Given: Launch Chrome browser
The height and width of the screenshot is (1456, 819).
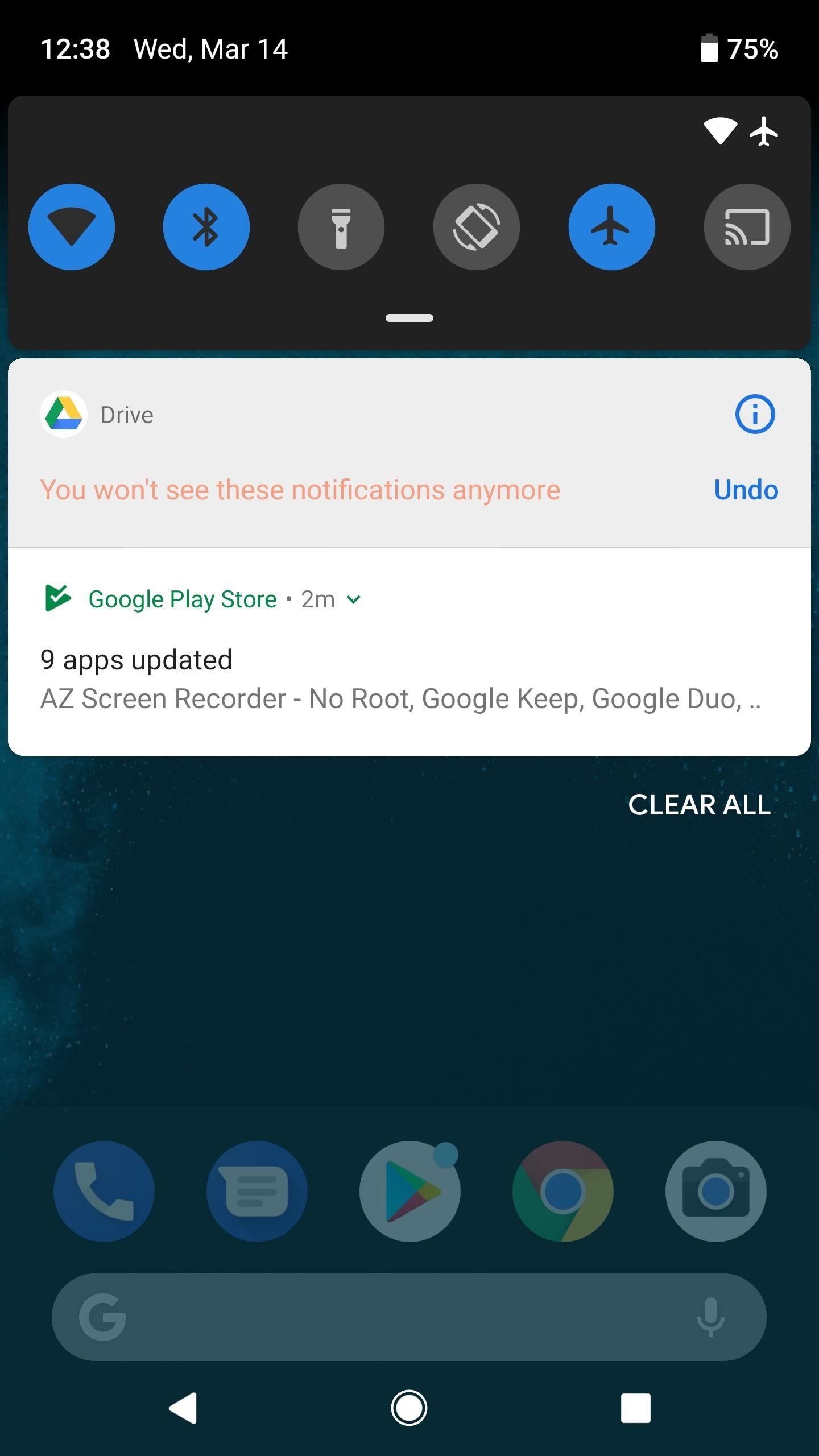Looking at the screenshot, I should pyautogui.click(x=562, y=1191).
